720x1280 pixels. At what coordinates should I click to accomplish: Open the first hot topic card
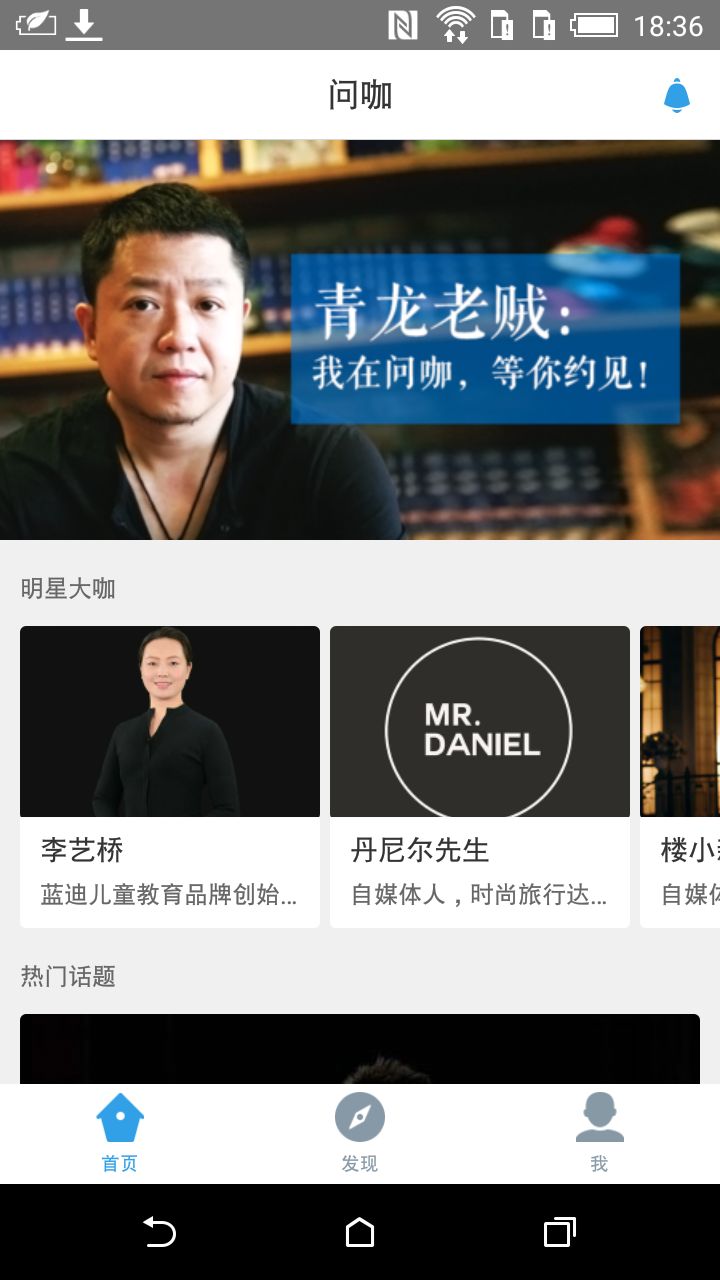360,1048
